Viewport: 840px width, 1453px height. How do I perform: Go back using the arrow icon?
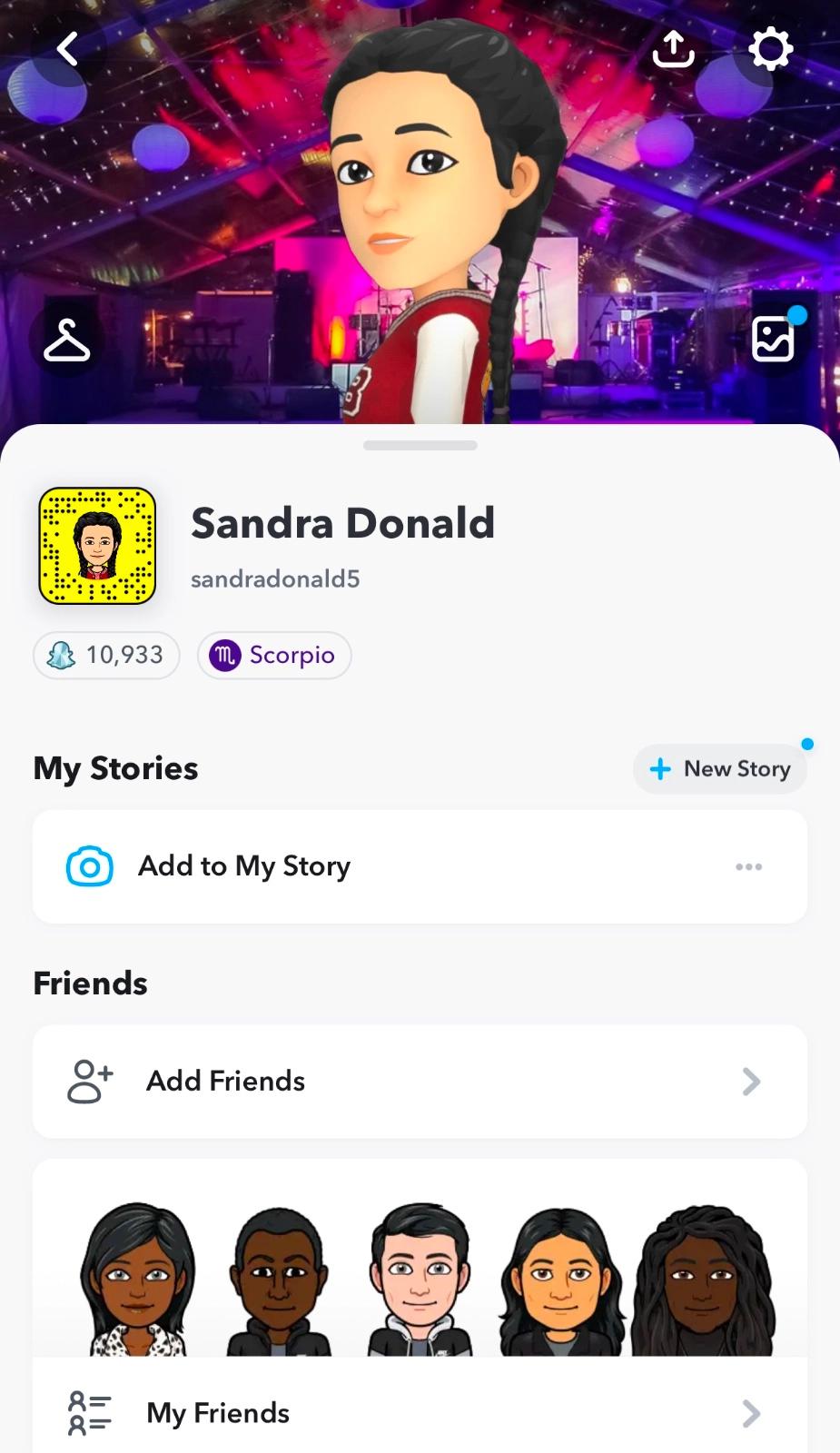68,49
